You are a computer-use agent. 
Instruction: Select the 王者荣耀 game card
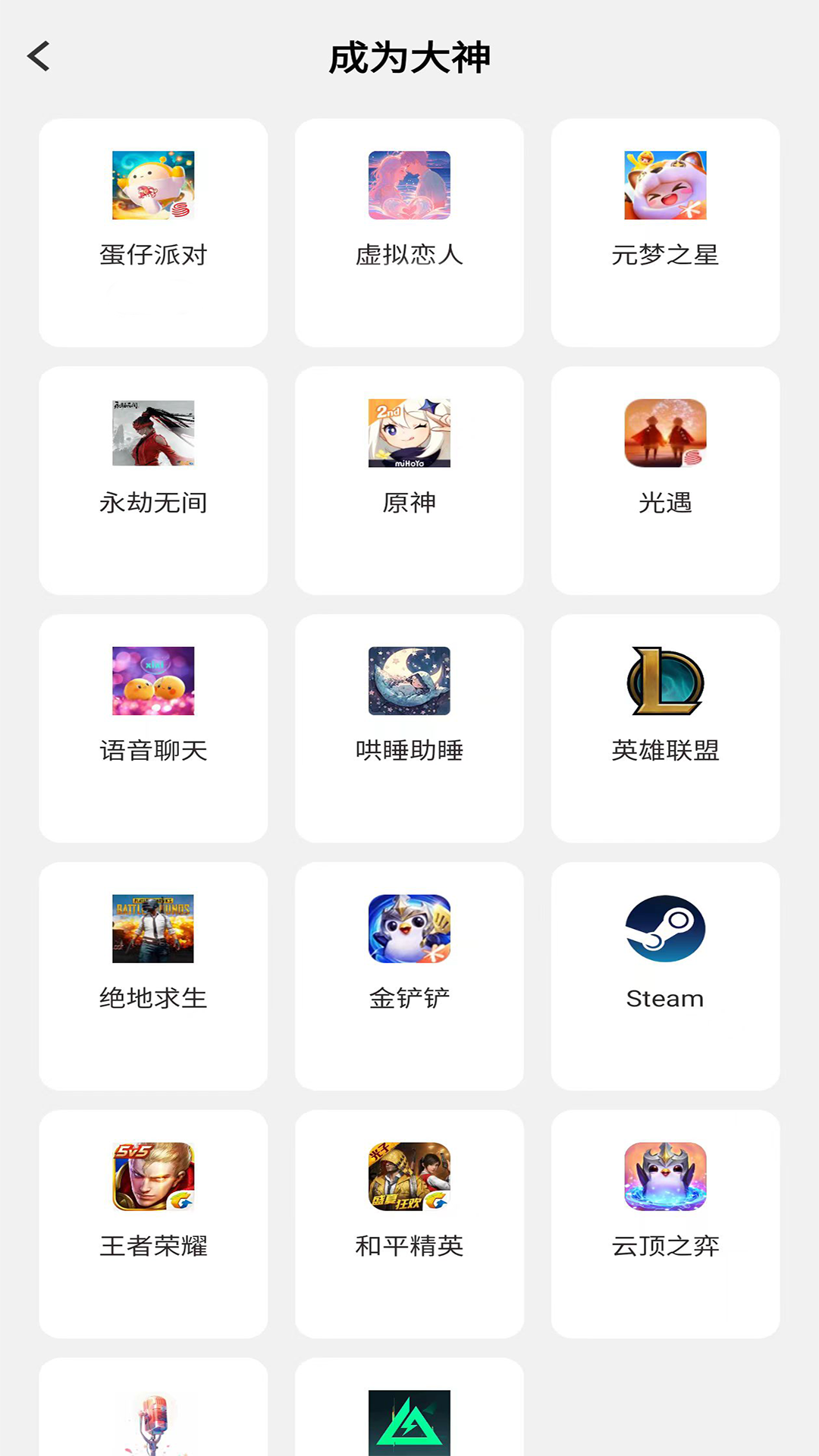point(153,1224)
